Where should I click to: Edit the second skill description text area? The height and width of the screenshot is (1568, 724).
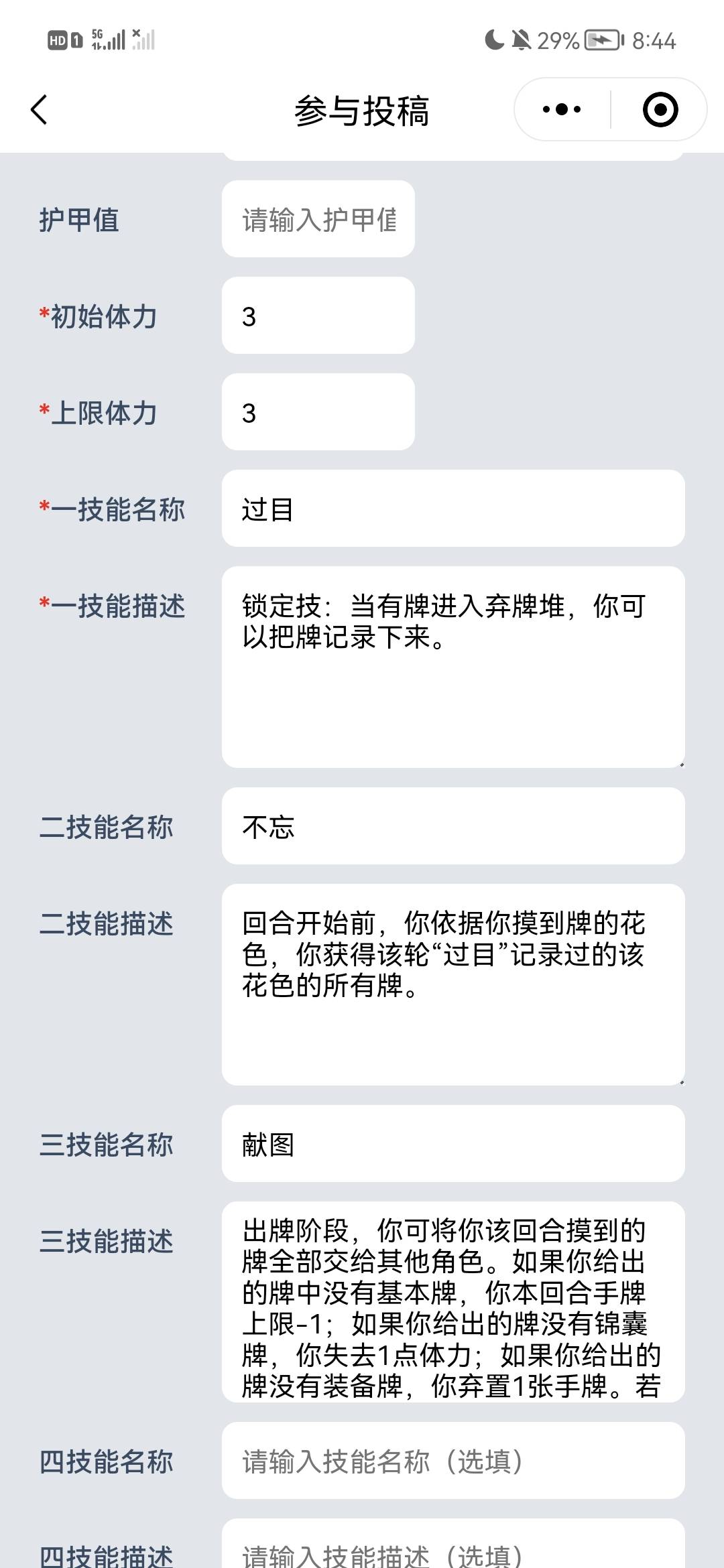click(453, 985)
